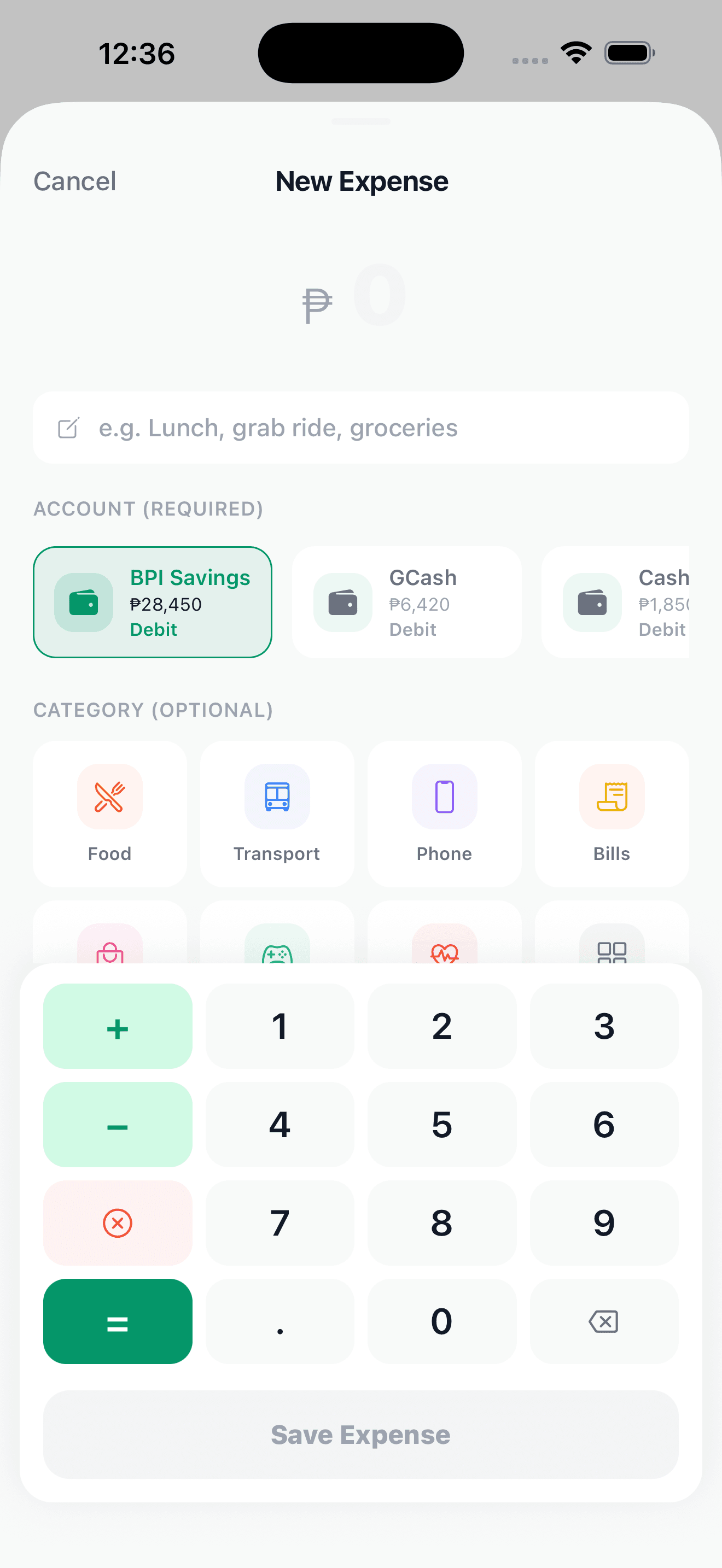The width and height of the screenshot is (722, 1568).
Task: Tap the decimal point key
Action: pos(280,1322)
